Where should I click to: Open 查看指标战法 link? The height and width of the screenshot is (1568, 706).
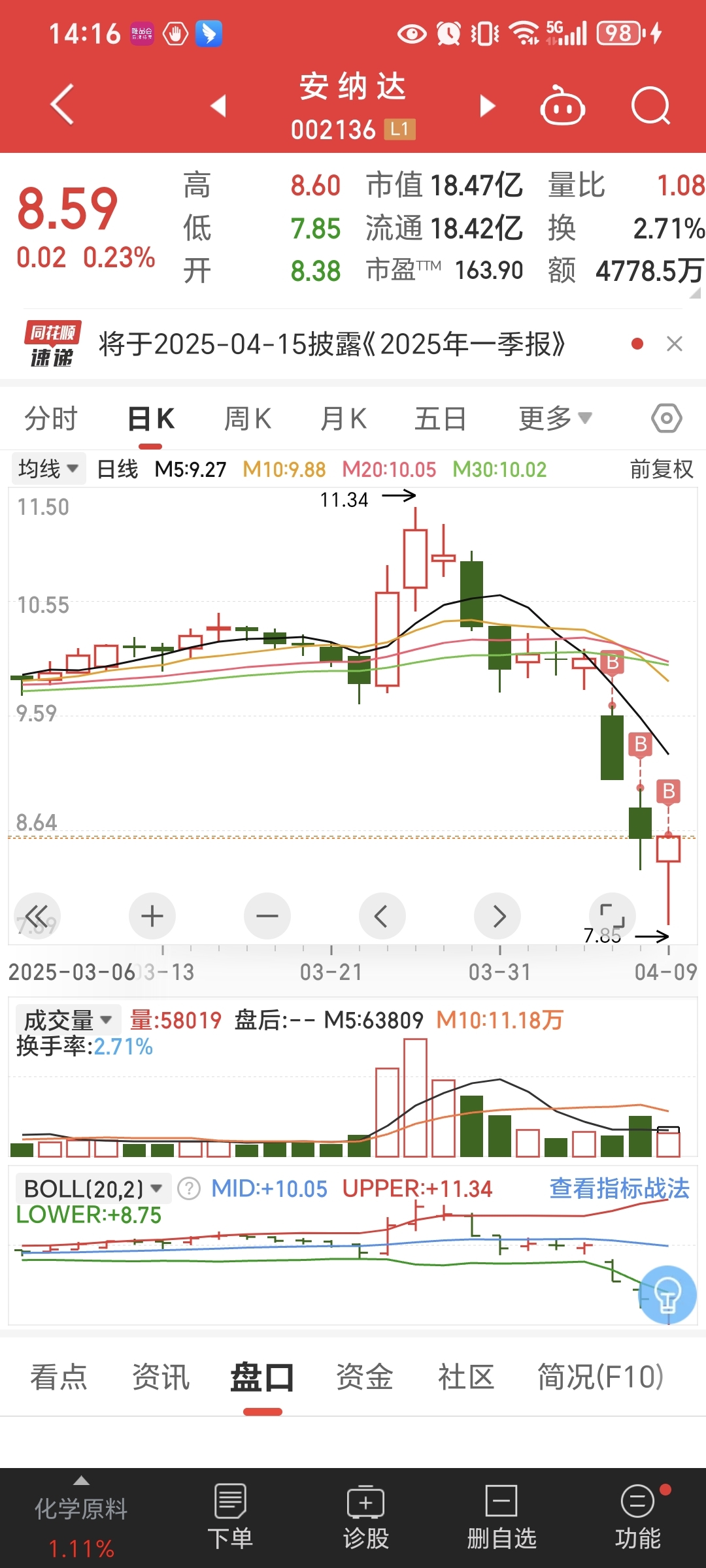(620, 1188)
